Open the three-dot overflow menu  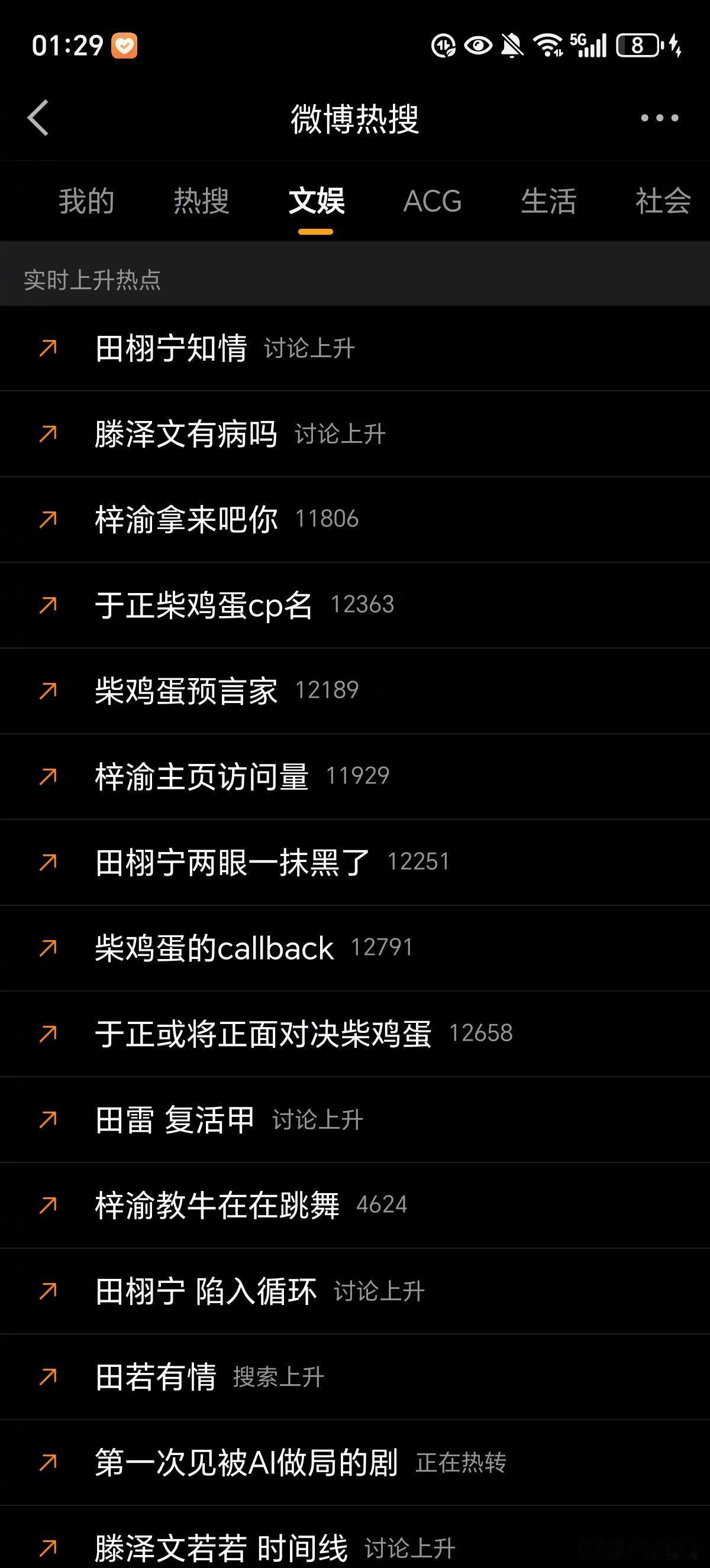click(x=660, y=118)
